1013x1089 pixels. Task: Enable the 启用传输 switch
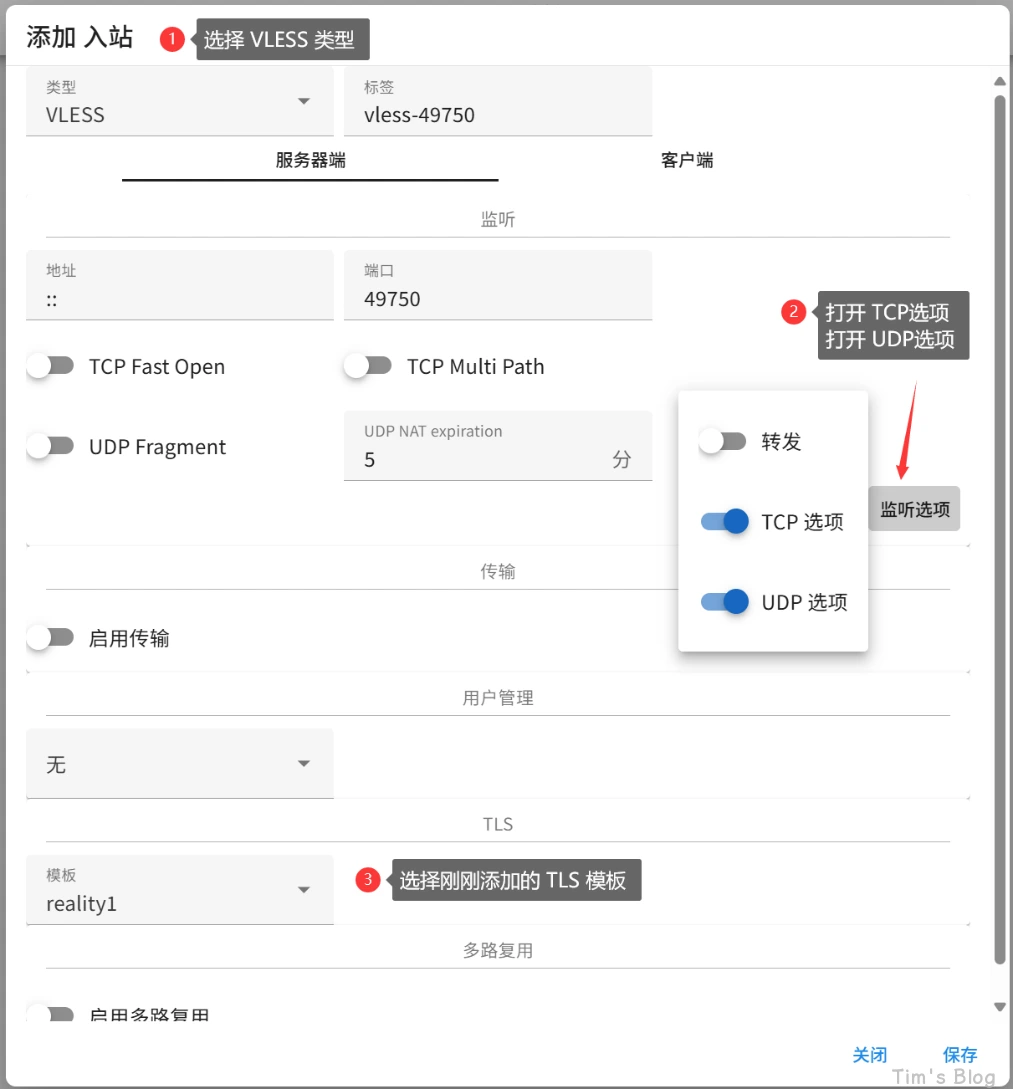(x=51, y=637)
